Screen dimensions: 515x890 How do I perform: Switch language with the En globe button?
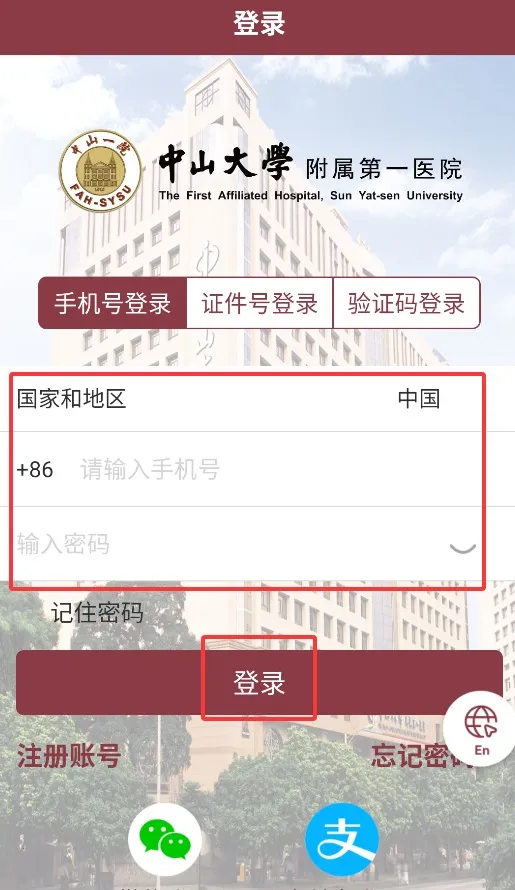480,729
